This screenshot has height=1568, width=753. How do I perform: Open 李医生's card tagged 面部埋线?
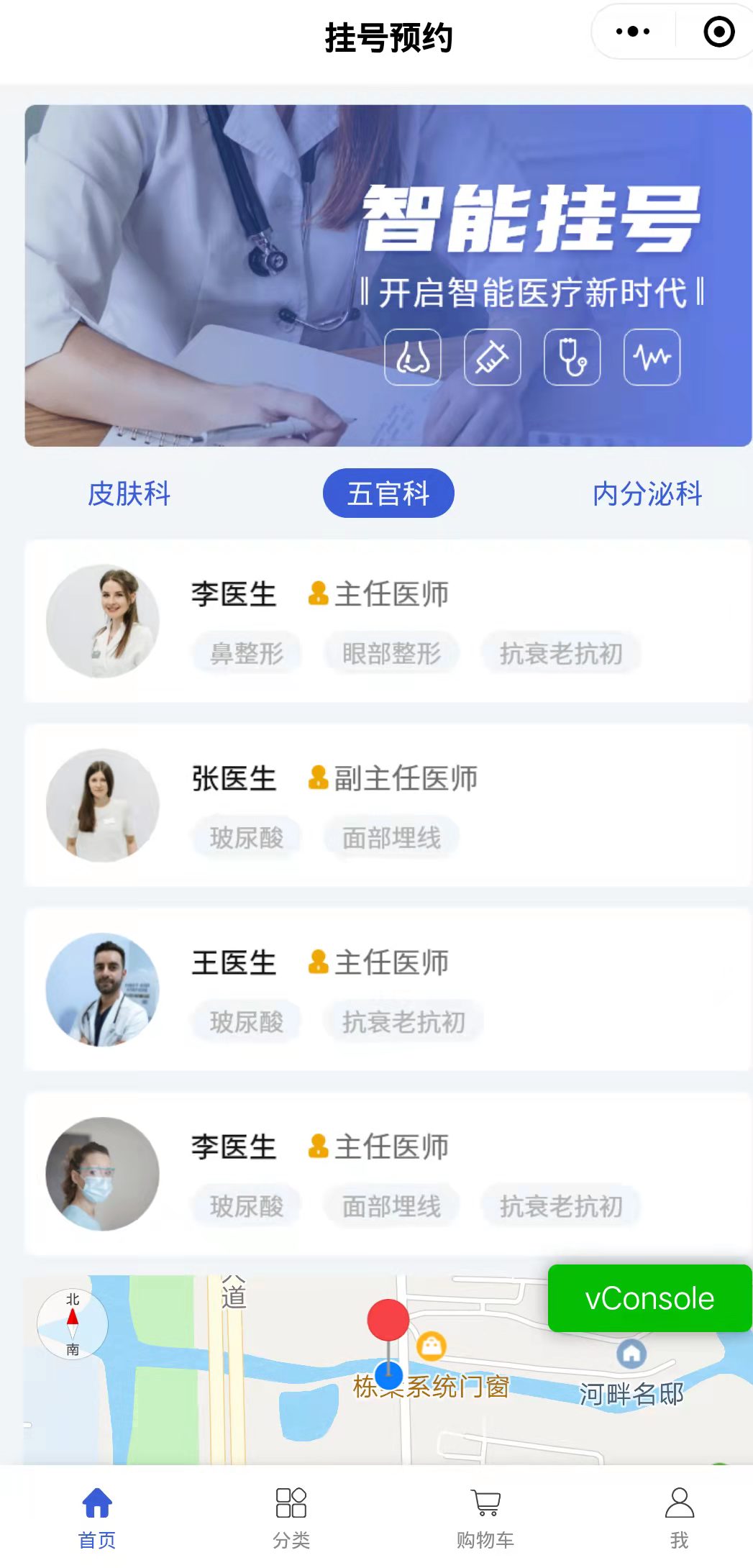click(x=388, y=1173)
